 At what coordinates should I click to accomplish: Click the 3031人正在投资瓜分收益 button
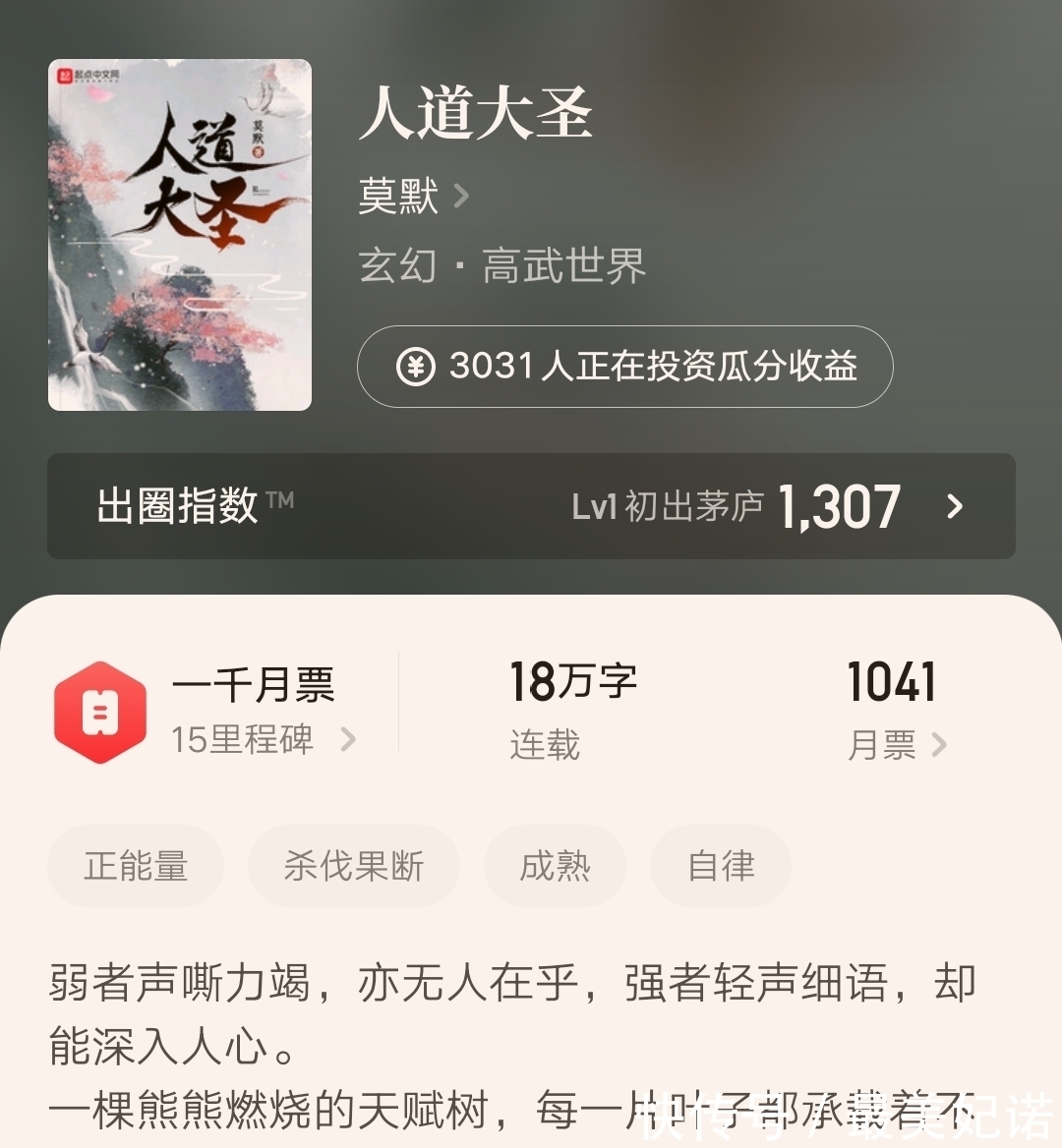625,369
